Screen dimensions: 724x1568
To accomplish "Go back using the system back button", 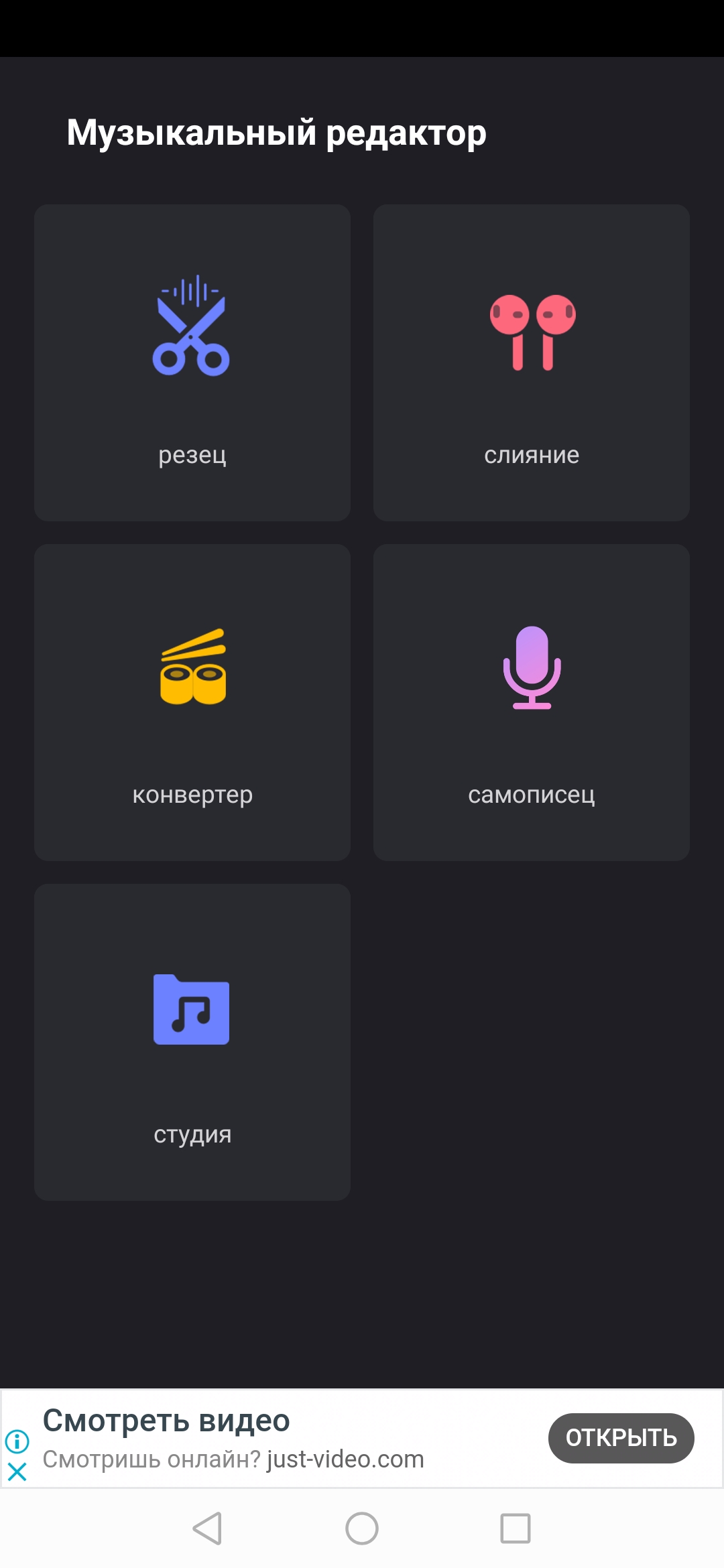I will pyautogui.click(x=207, y=1528).
